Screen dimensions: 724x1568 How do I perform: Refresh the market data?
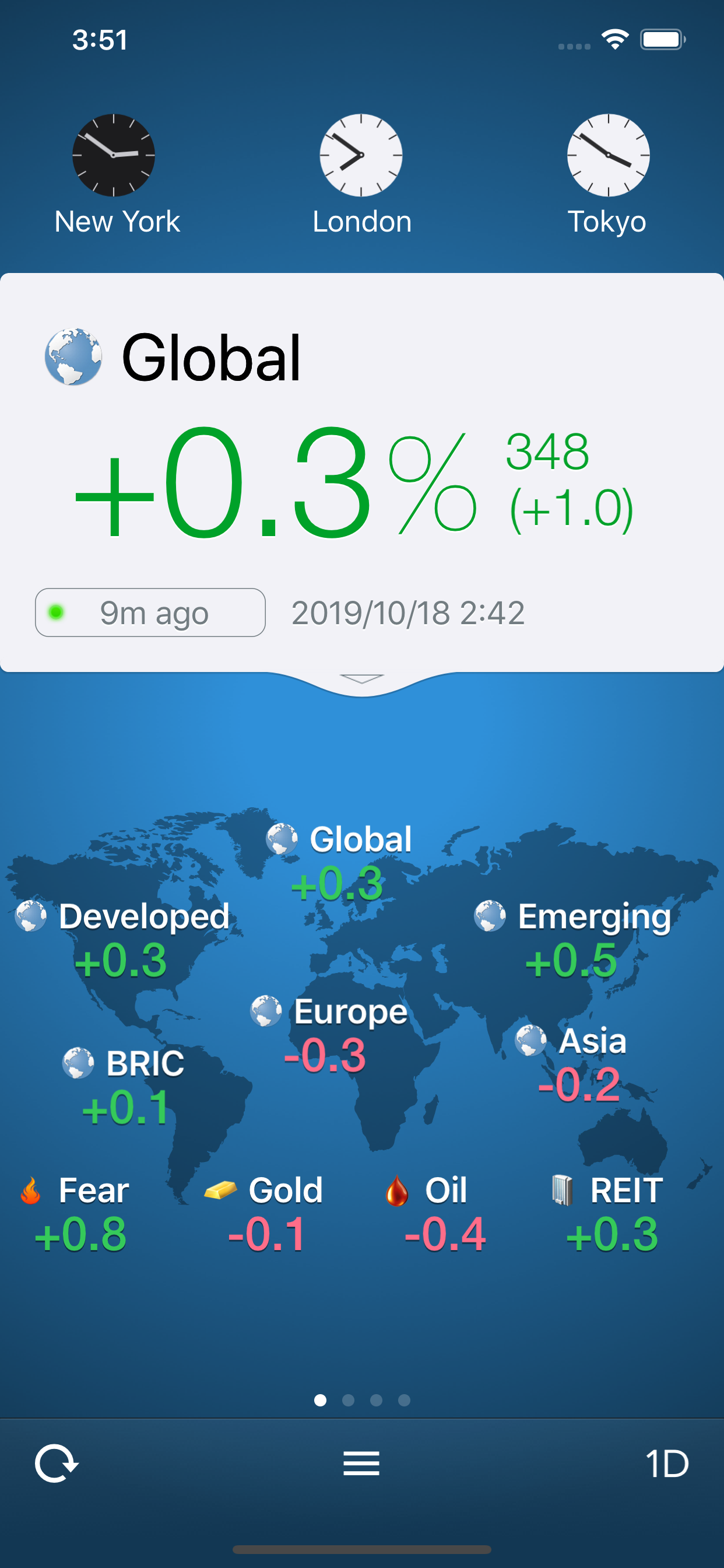click(x=57, y=1464)
